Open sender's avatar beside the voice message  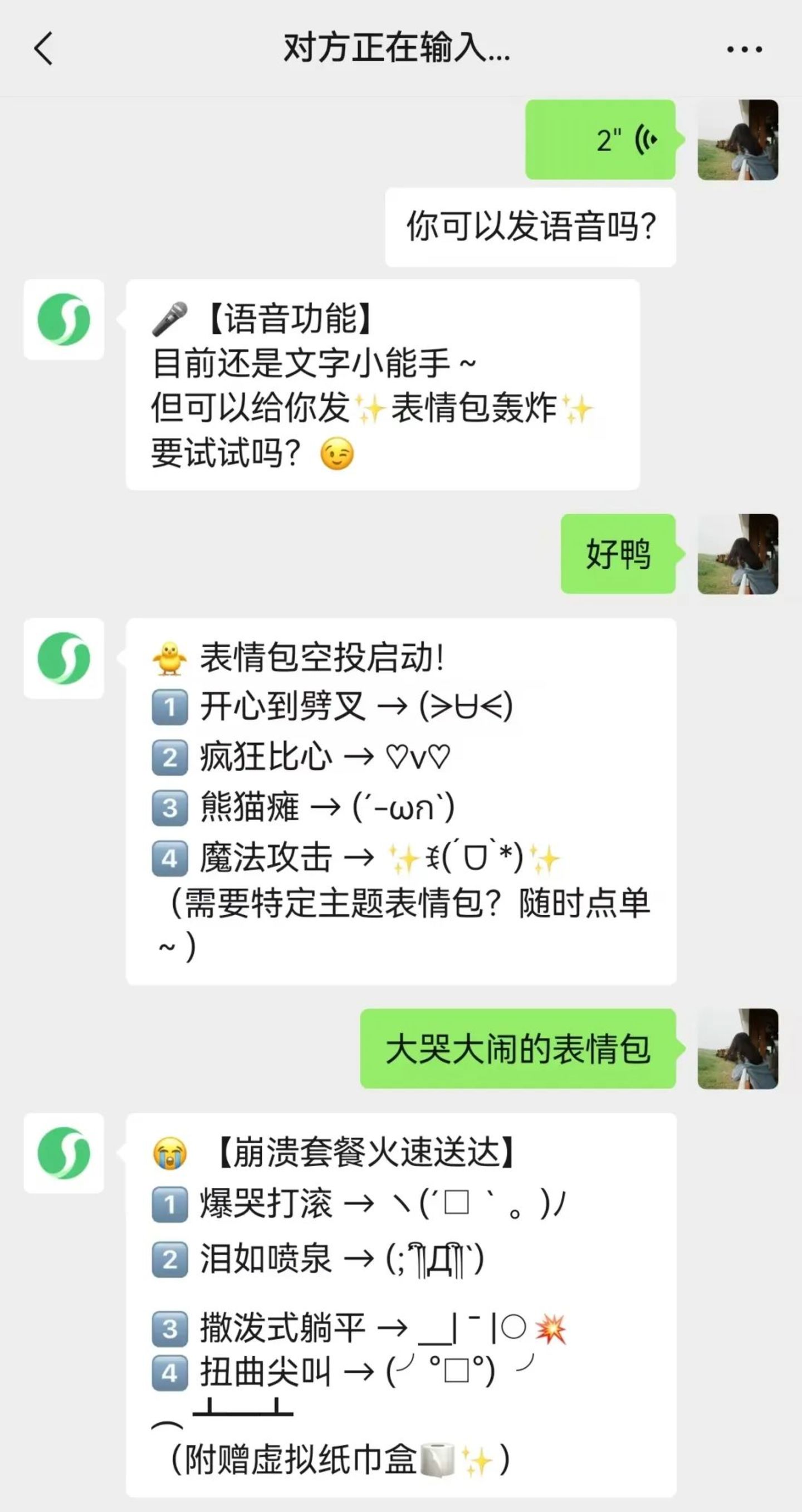point(737,140)
